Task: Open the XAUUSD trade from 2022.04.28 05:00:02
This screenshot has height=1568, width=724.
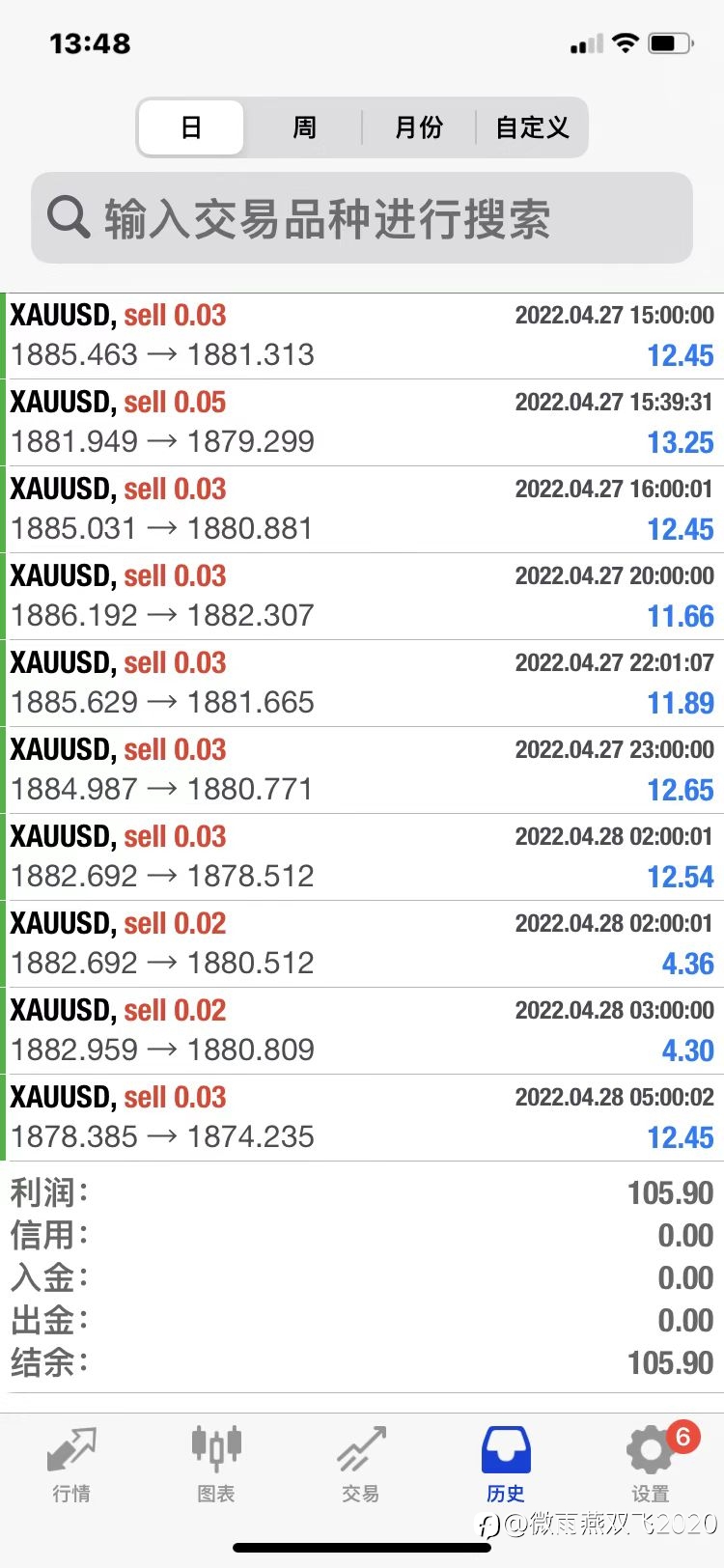Action: click(x=362, y=1118)
